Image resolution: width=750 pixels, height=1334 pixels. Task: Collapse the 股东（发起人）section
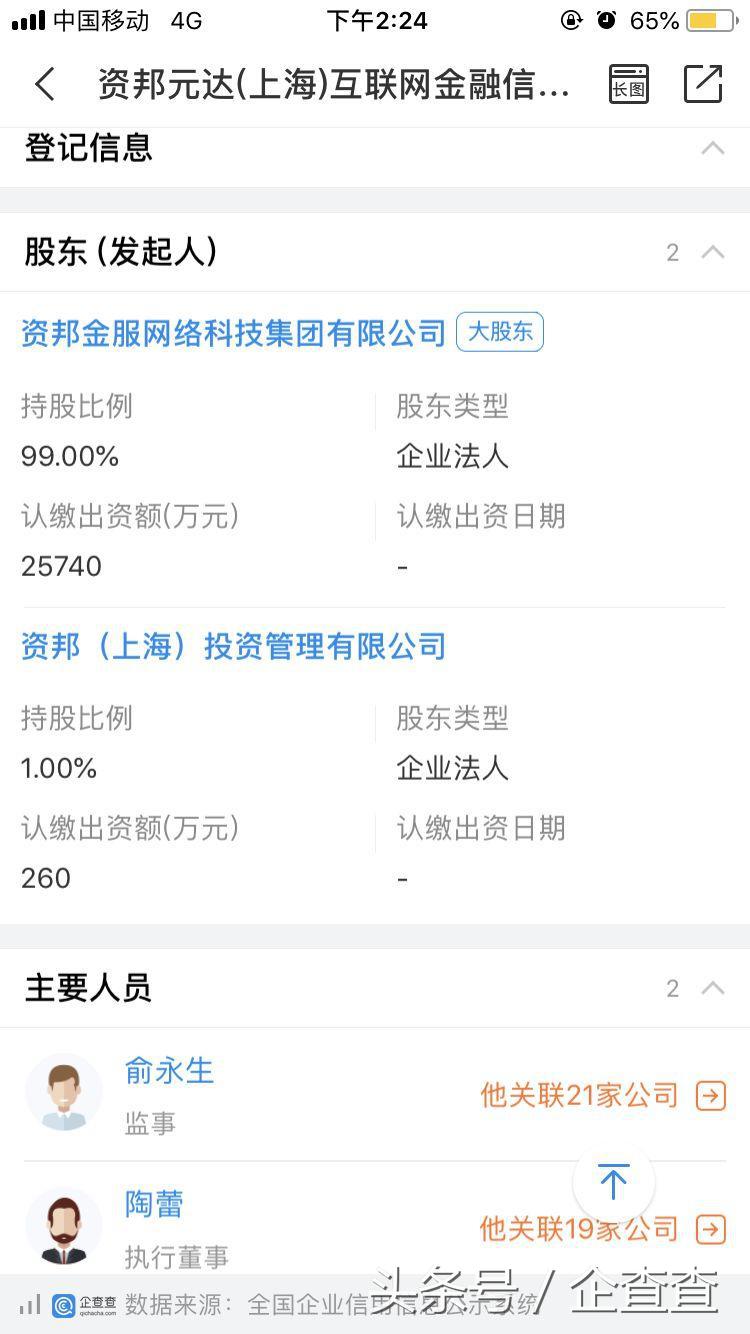tap(713, 252)
